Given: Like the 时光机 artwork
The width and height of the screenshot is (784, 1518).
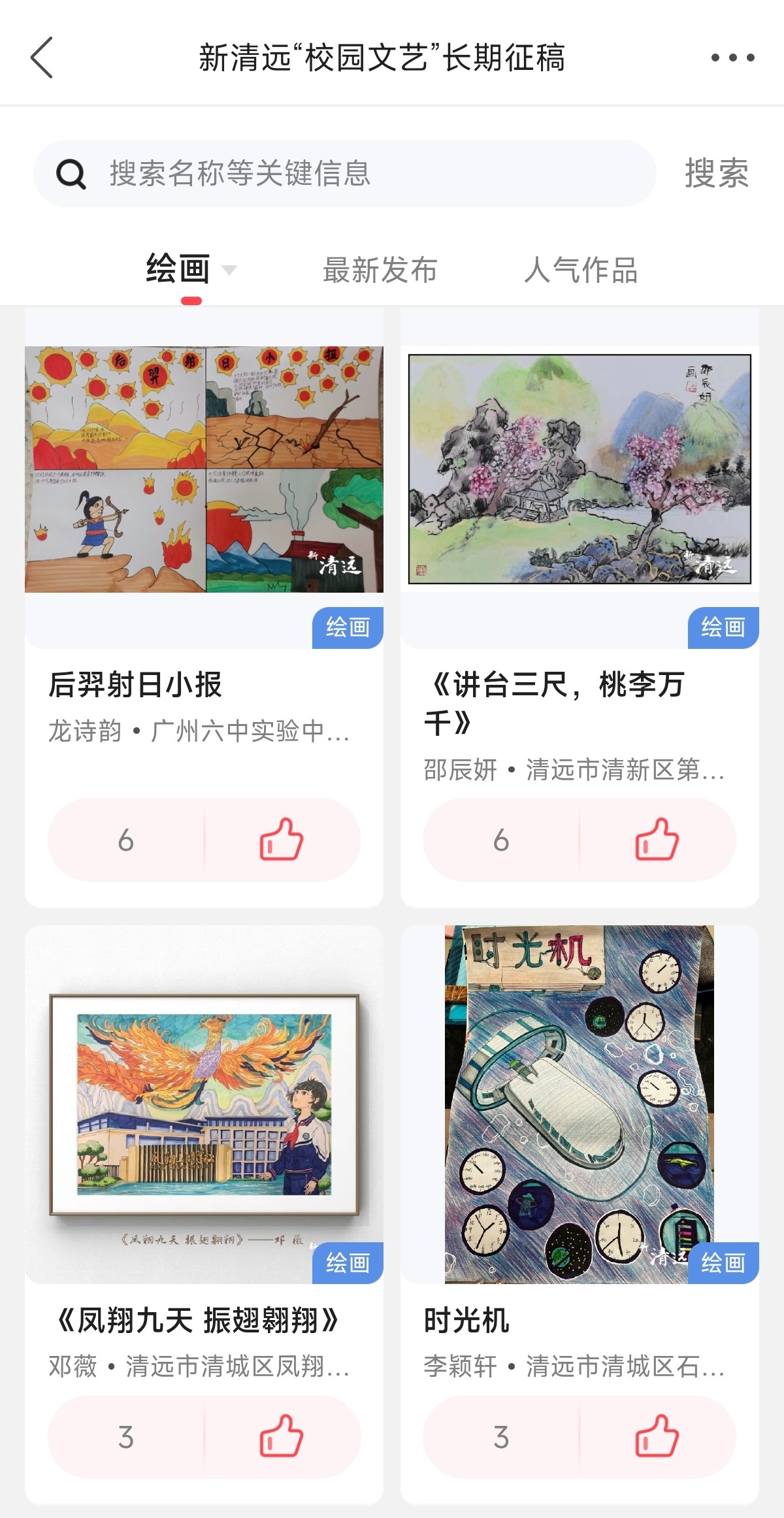Looking at the screenshot, I should coord(657,1437).
